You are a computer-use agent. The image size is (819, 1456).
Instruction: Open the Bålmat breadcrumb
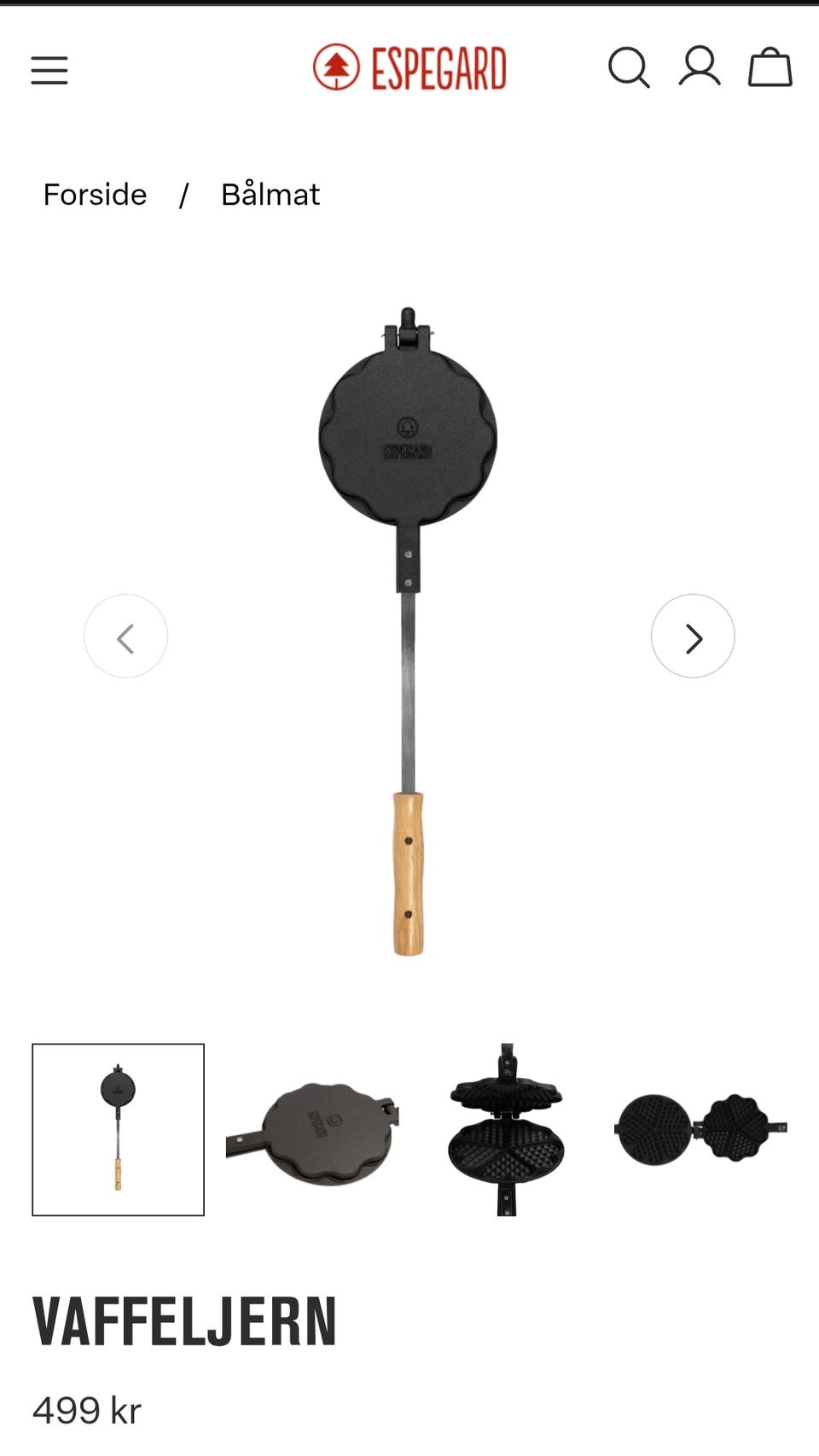click(270, 195)
